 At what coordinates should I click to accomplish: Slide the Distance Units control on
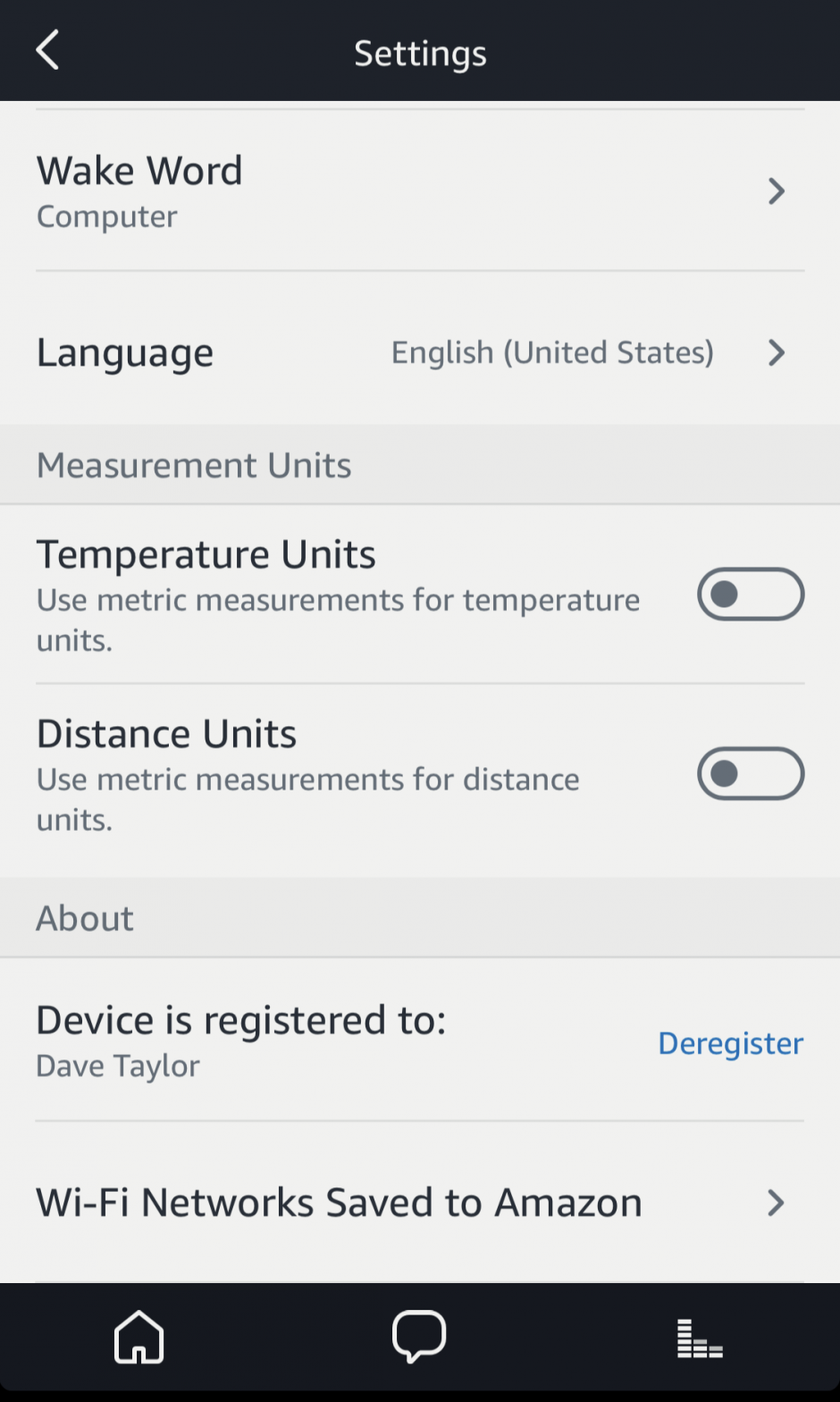point(751,773)
